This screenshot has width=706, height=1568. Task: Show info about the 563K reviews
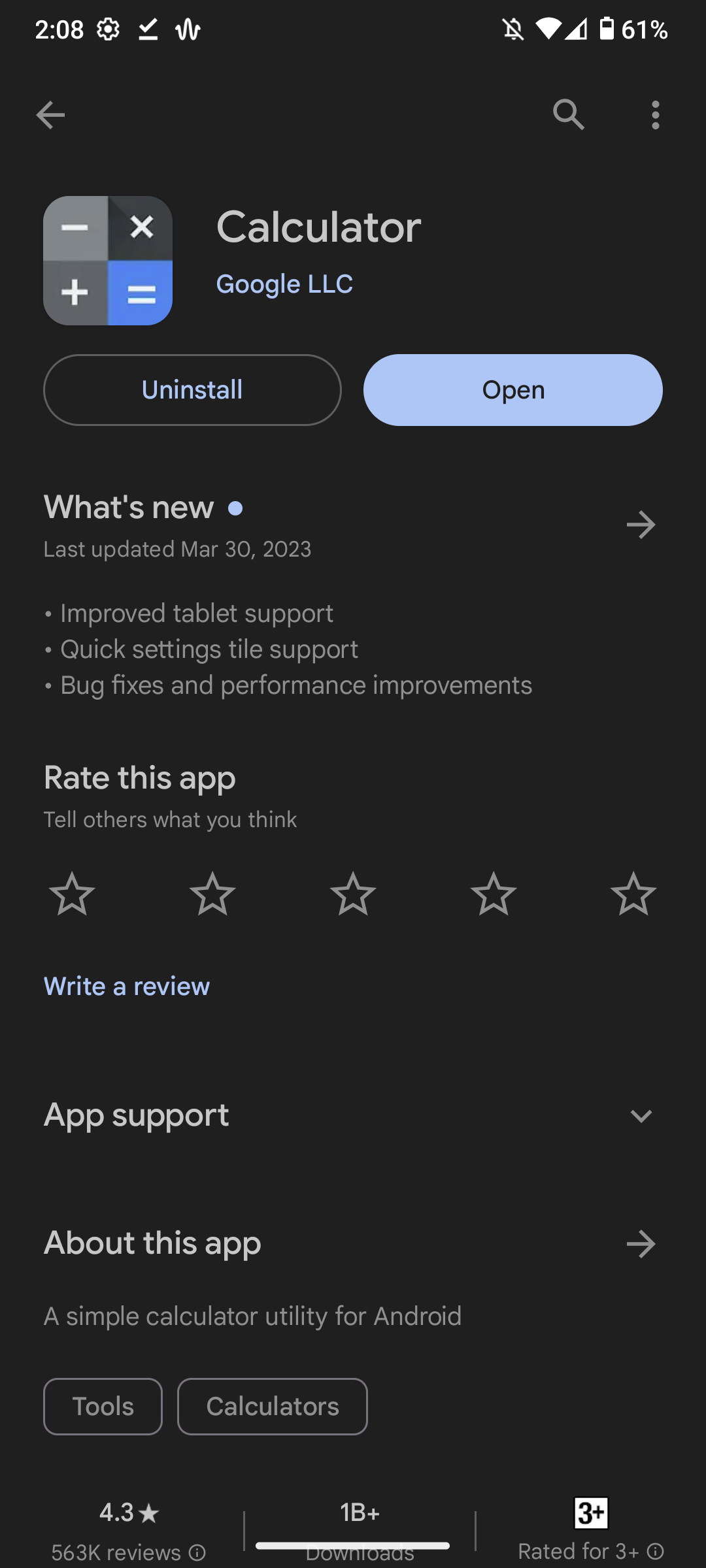pos(197,1552)
